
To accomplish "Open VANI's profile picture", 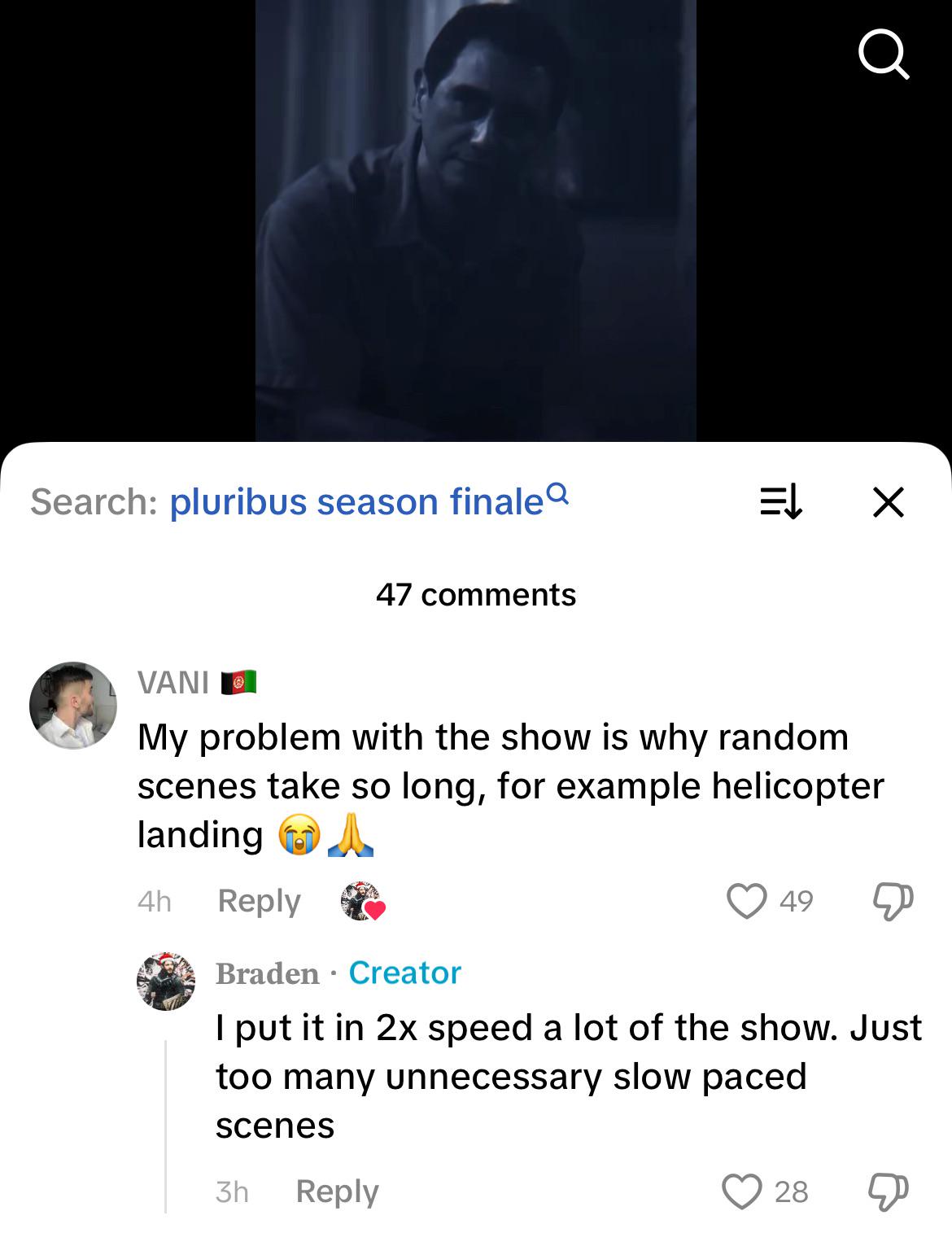I will point(73,705).
